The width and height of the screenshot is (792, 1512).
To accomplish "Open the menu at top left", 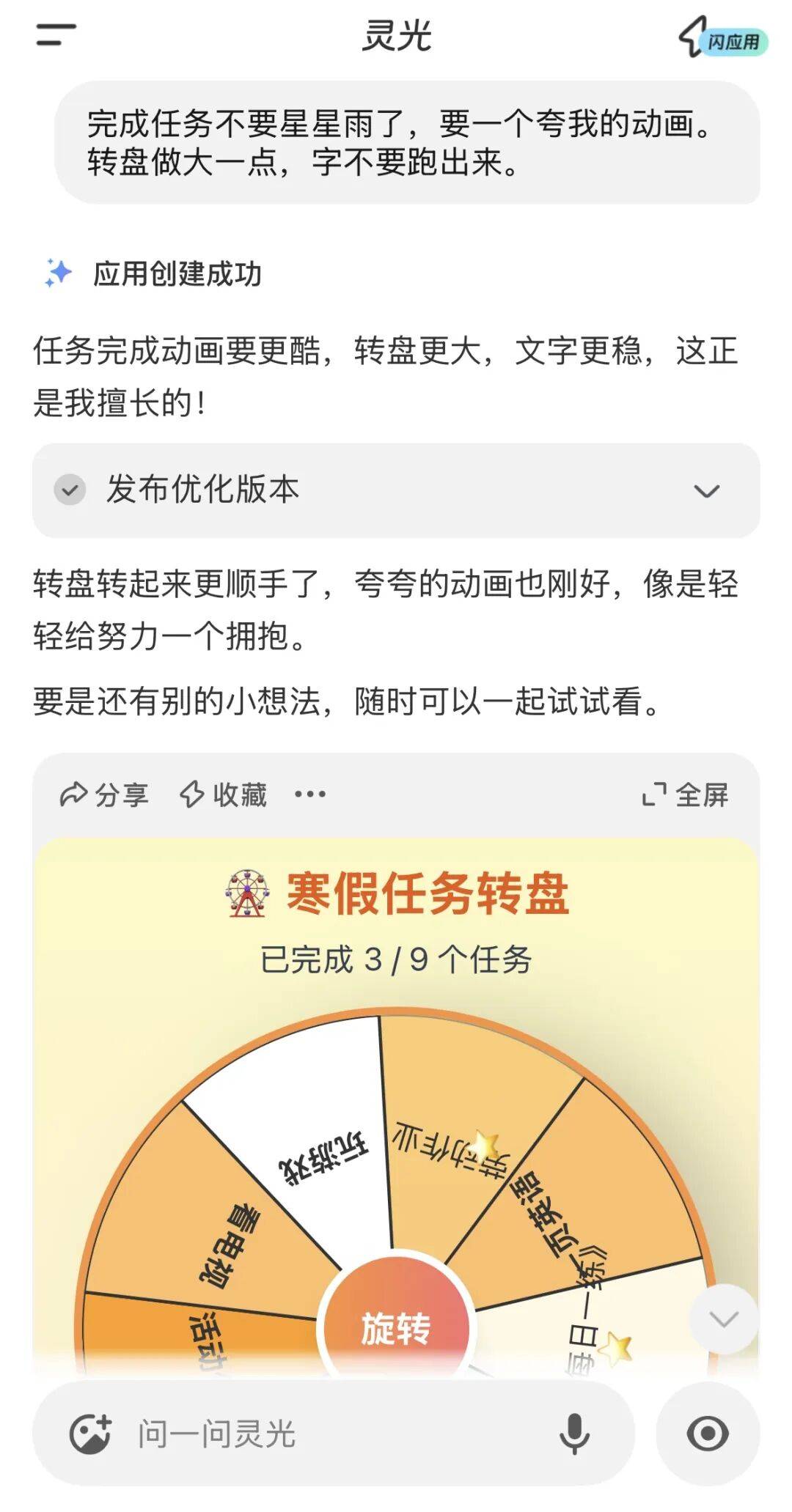I will pos(56,34).
